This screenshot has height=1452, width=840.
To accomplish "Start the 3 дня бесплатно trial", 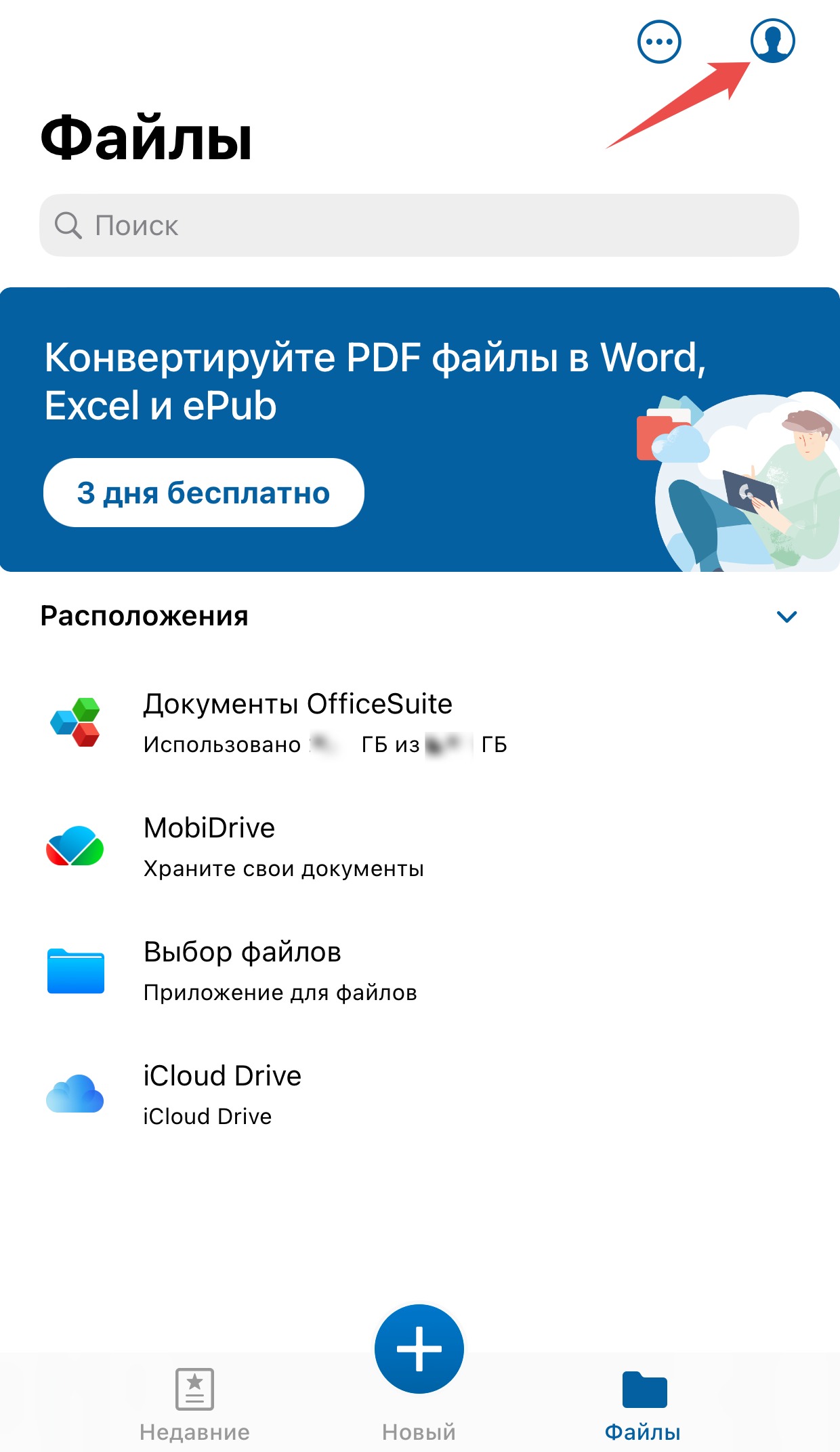I will tap(204, 493).
